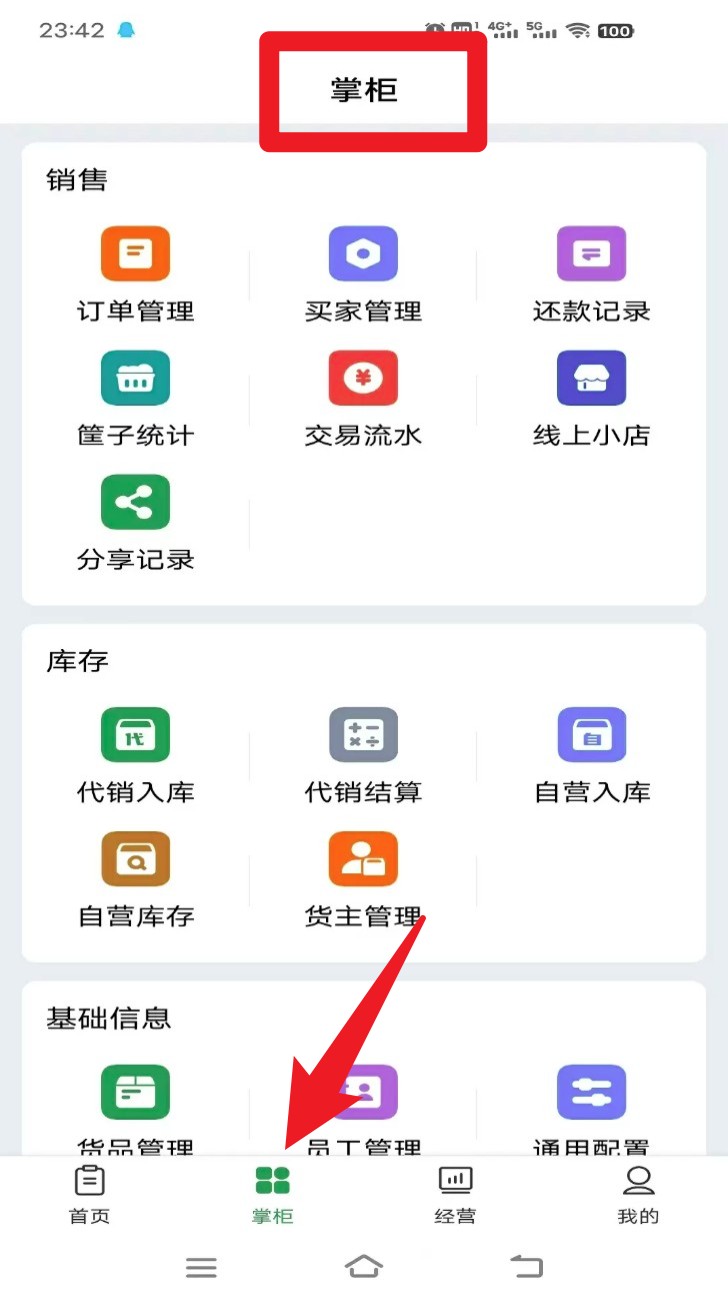This screenshot has height=1302, width=728.
Task: Open the 订单管理 icon
Action: coord(135,253)
